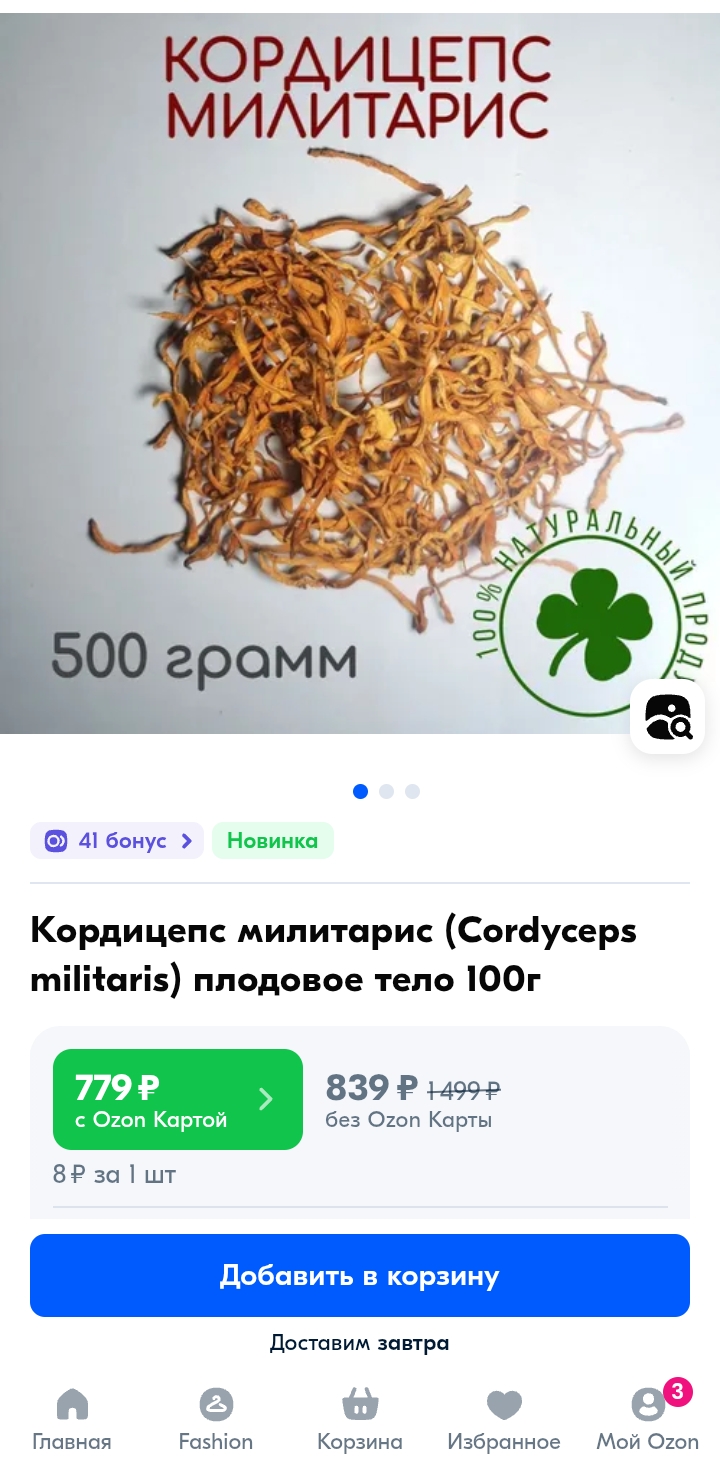Image resolution: width=720 pixels, height=1465 pixels.
Task: Open the Мой Ozon tab
Action: tap(648, 1420)
